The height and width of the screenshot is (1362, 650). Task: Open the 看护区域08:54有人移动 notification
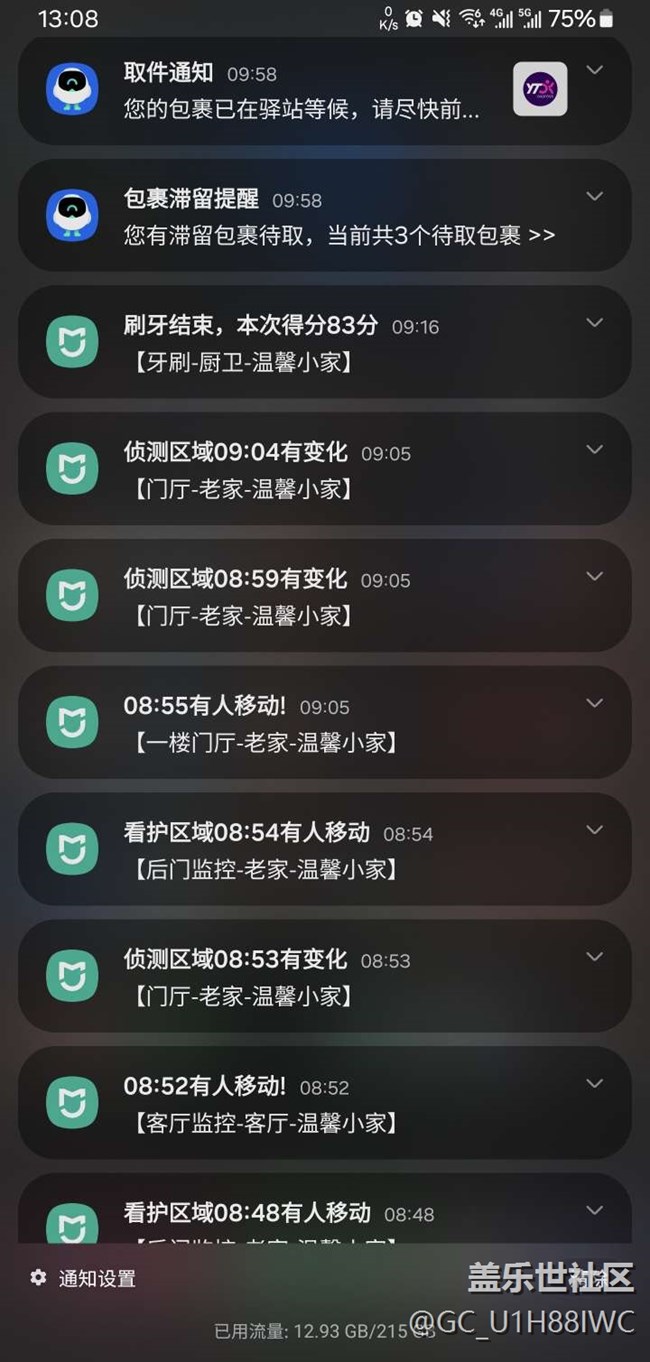[x=325, y=849]
